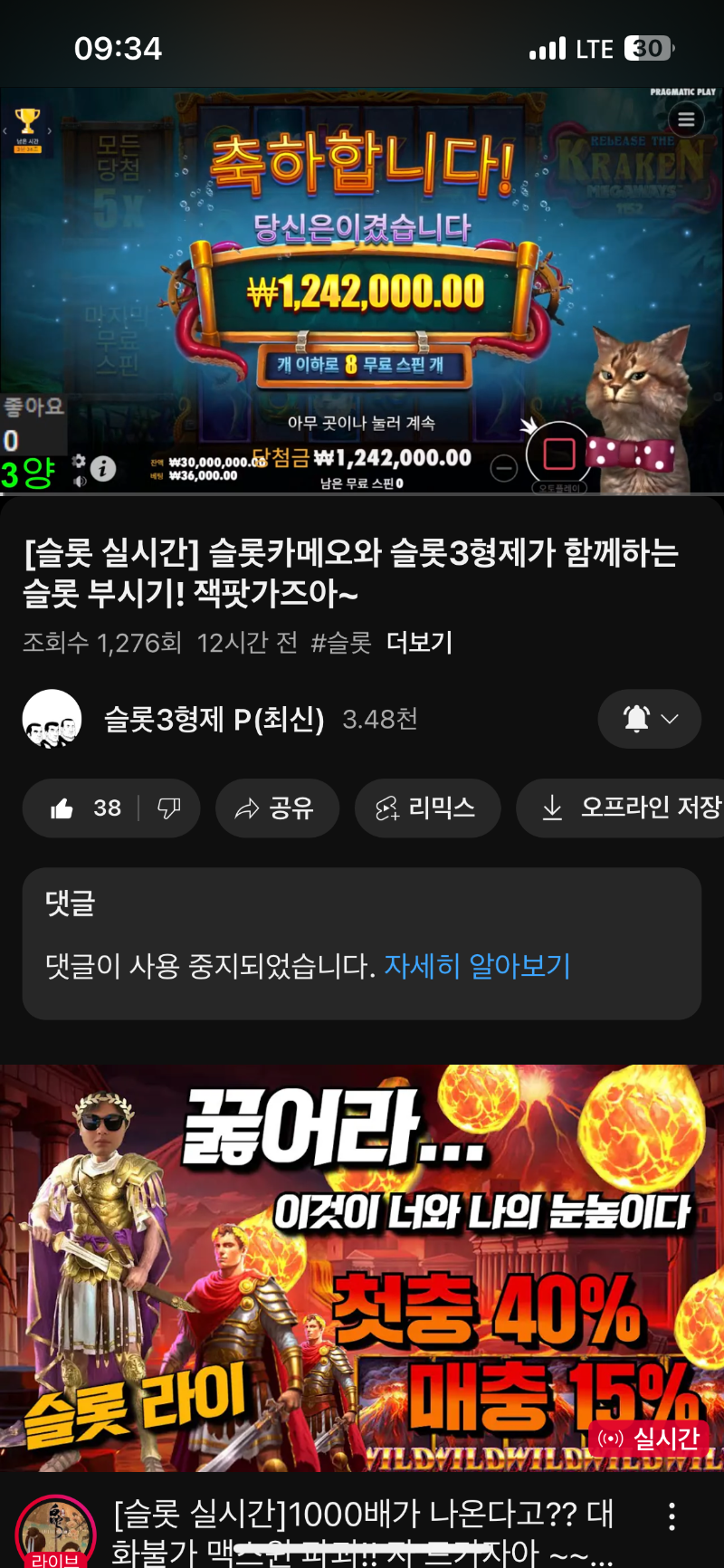
Task: Share the video with 공유
Action: pos(276,808)
